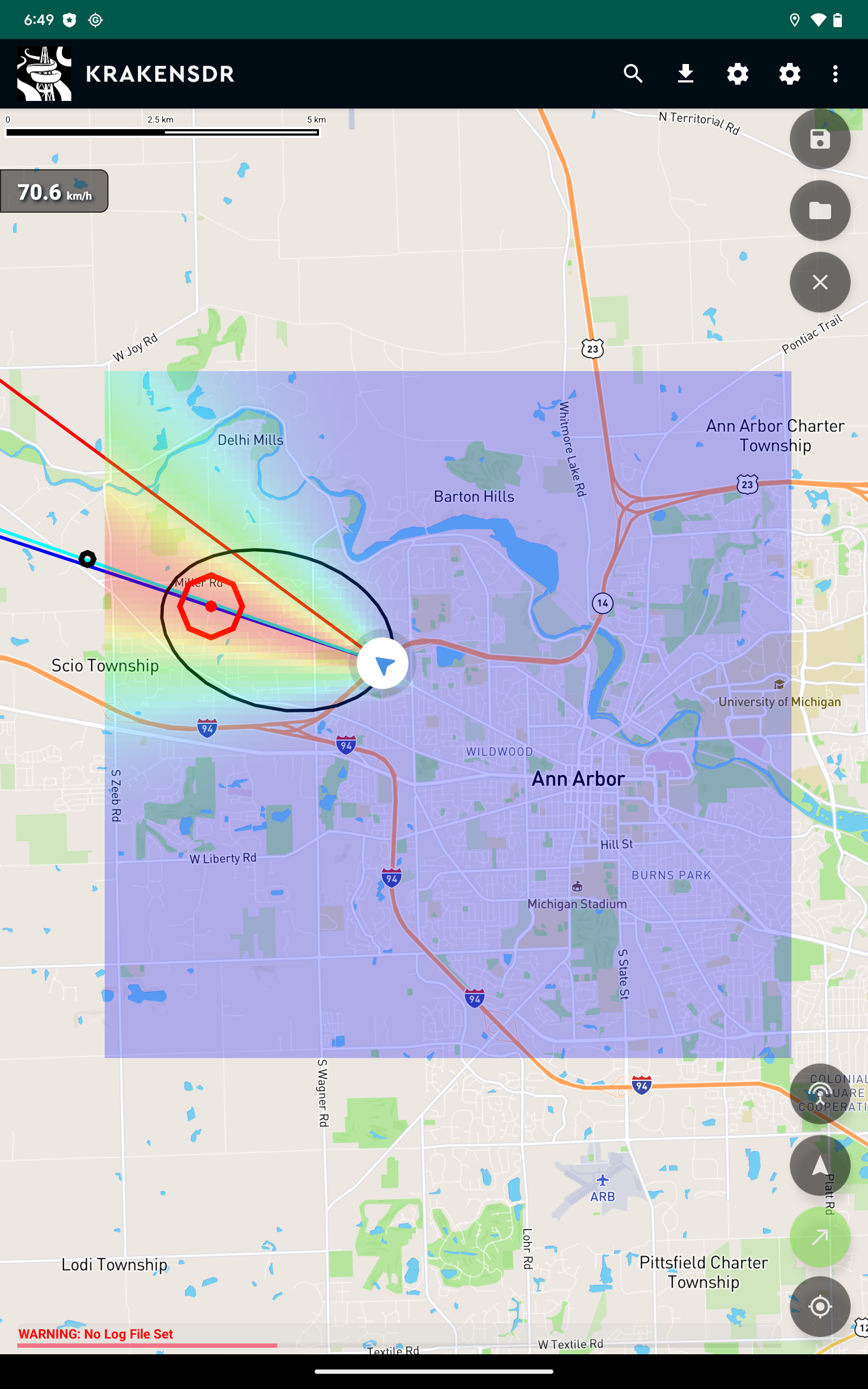Tap the antenna signal floating button
Screen dimensions: 868x1389
click(x=820, y=1093)
